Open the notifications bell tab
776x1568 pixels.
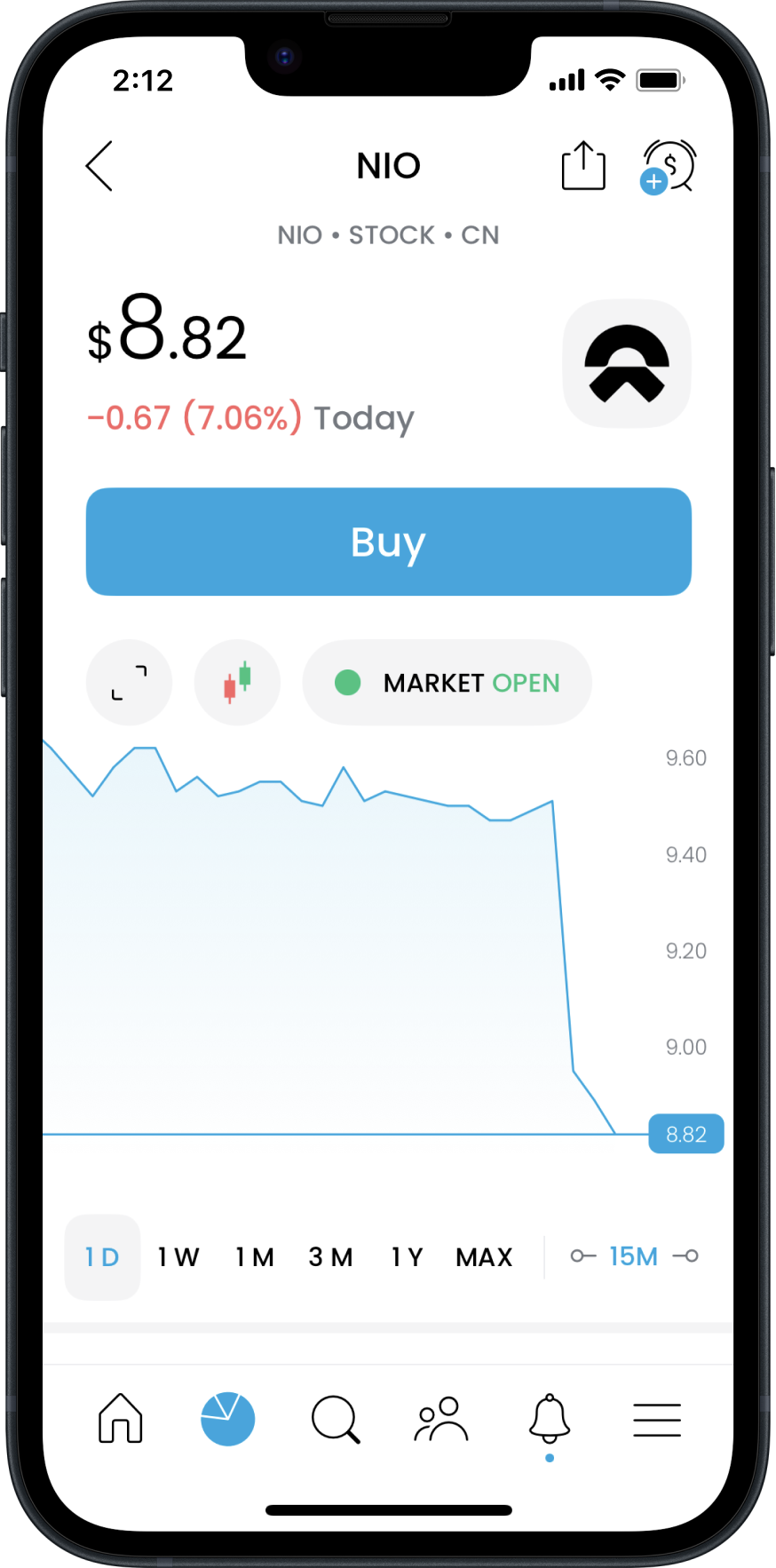550,1419
